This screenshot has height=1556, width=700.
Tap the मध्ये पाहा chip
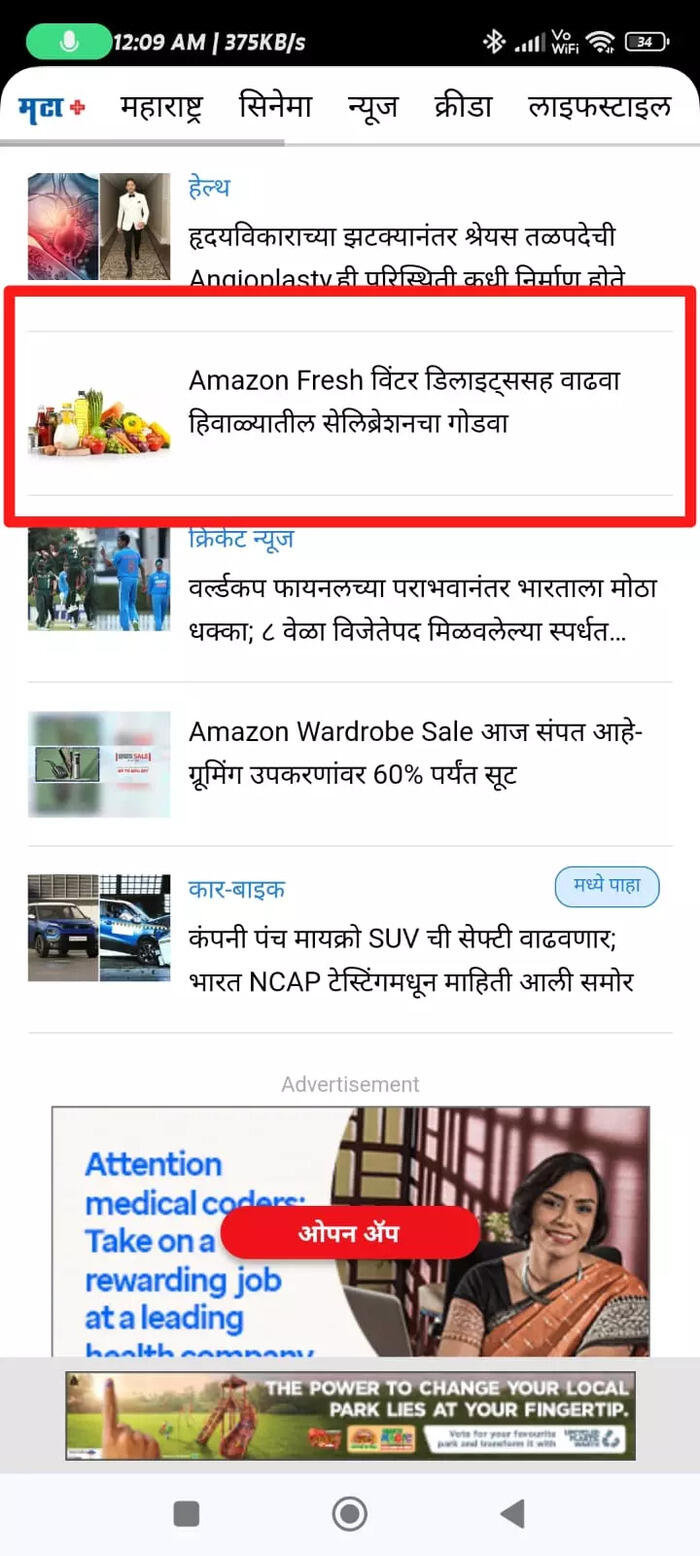(607, 886)
